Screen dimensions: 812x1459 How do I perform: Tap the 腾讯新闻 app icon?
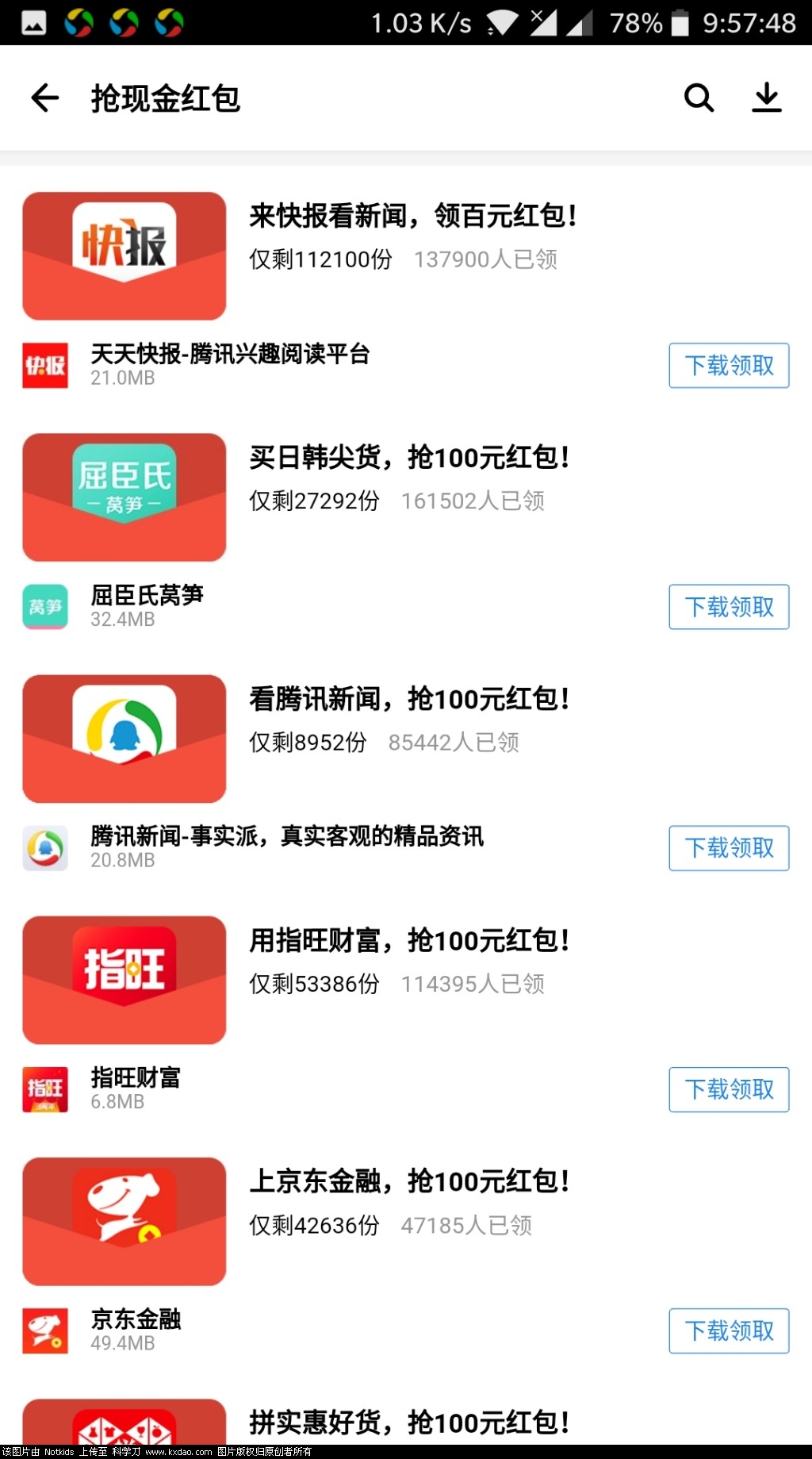pos(45,847)
